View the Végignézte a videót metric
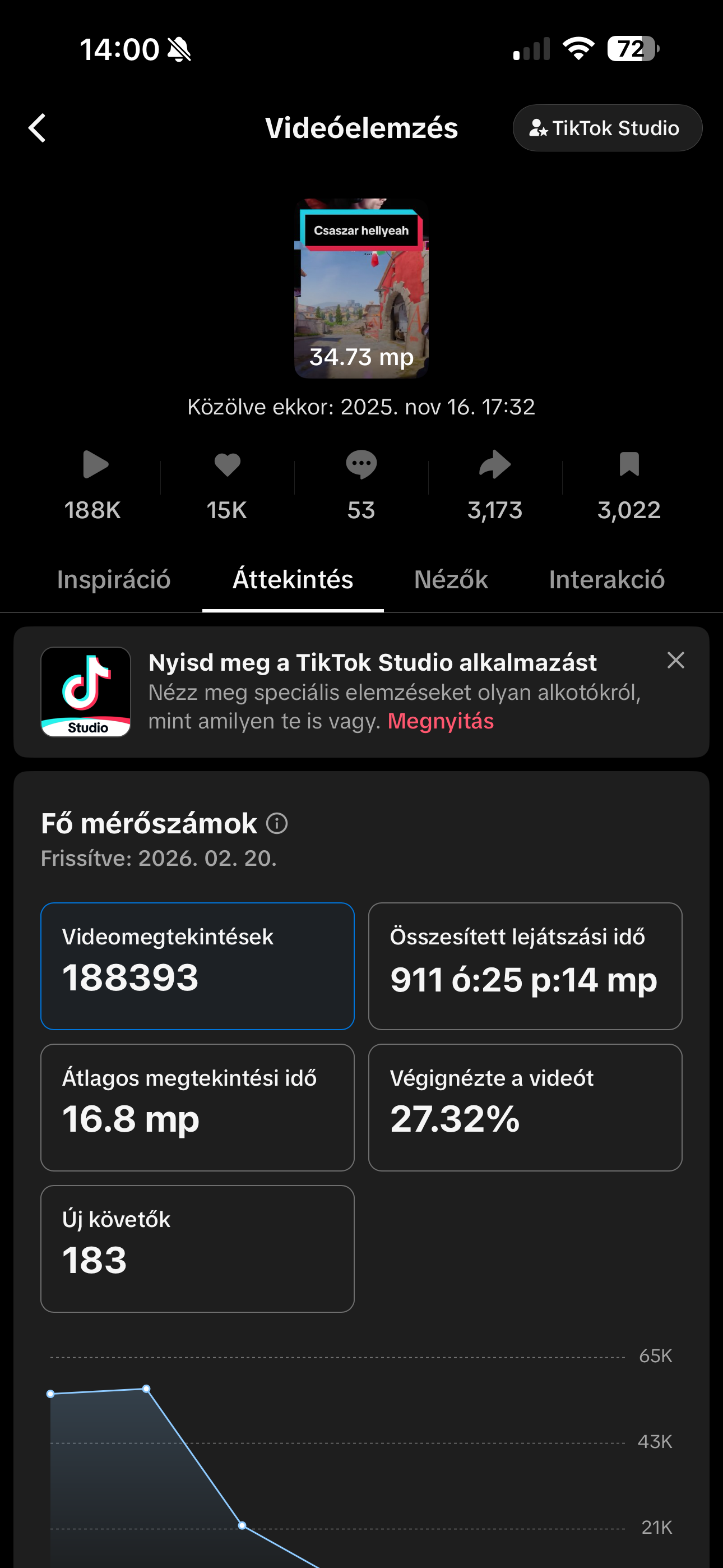Screen dimensions: 723x1568 click(x=525, y=1107)
